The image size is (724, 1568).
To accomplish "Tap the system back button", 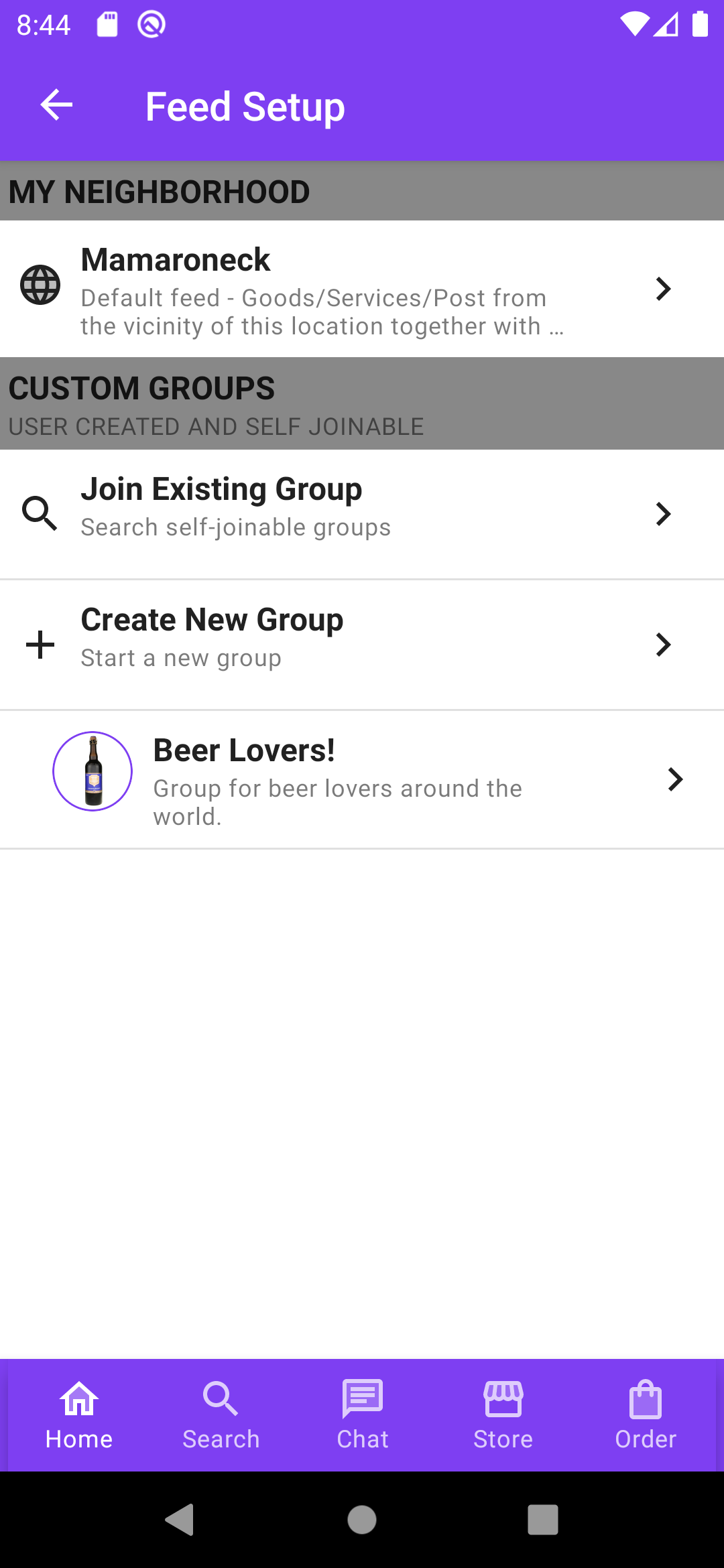I will [x=180, y=1519].
